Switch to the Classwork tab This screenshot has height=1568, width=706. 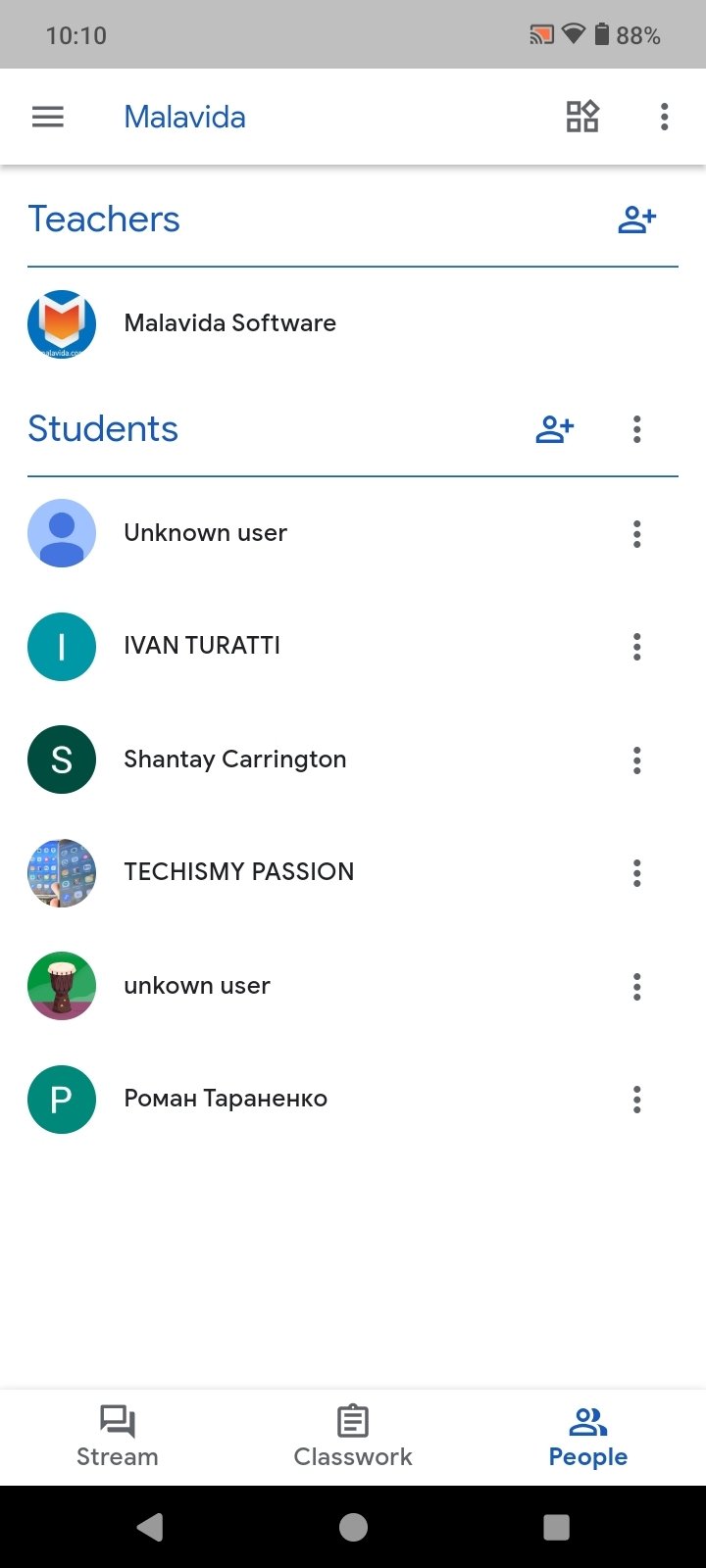pyautogui.click(x=353, y=1437)
